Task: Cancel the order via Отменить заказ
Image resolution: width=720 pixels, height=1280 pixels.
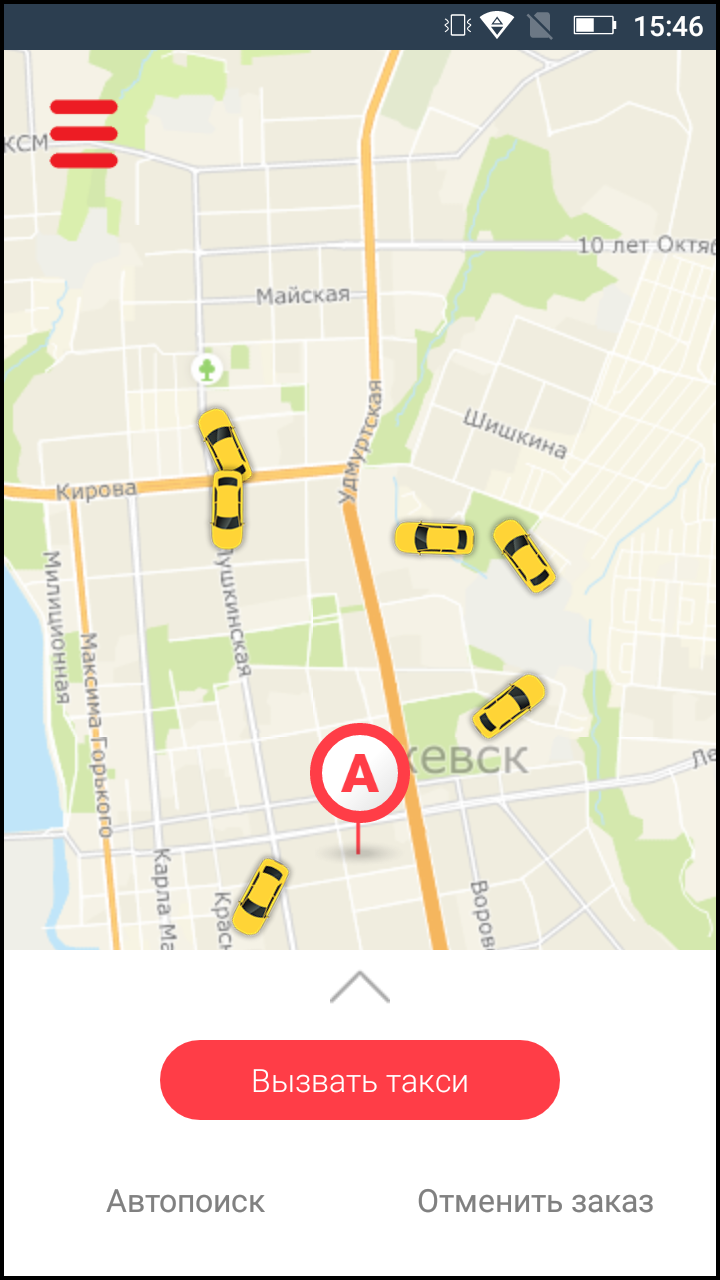Action: click(535, 1201)
